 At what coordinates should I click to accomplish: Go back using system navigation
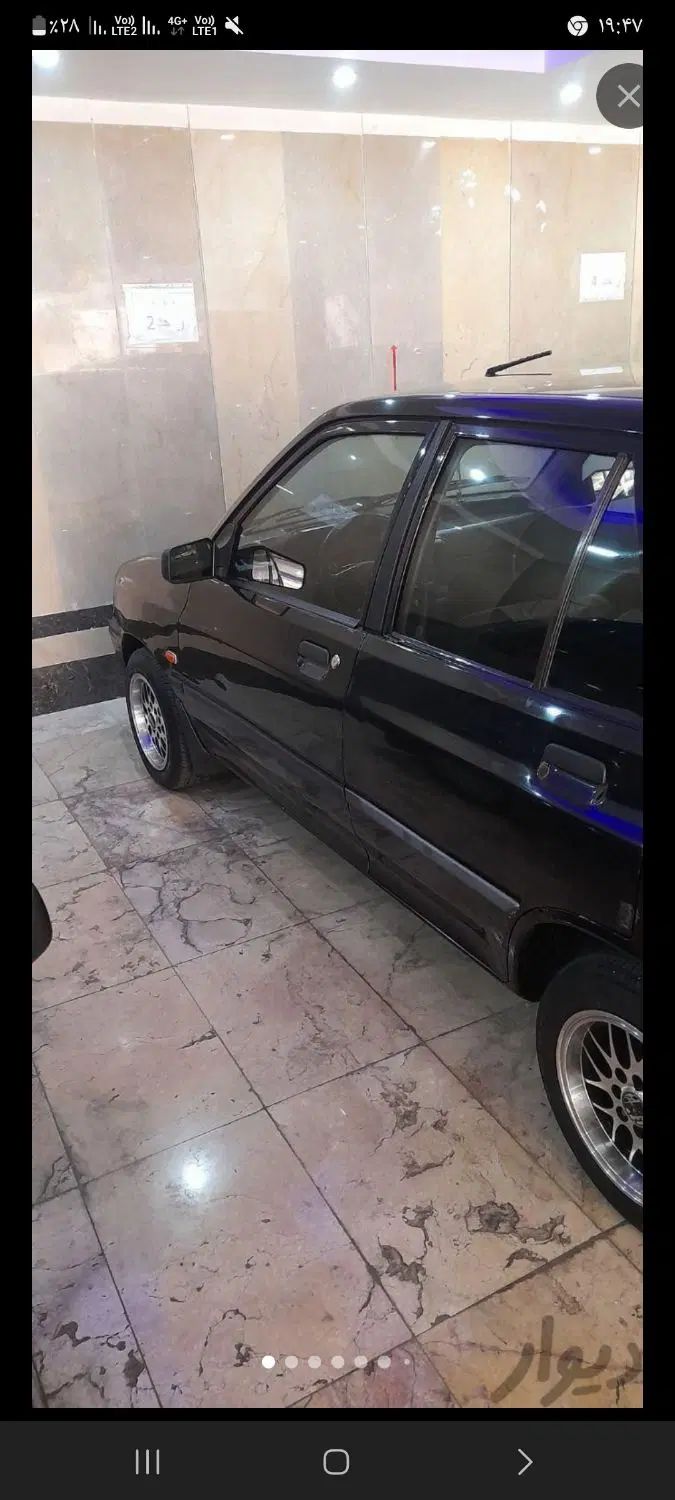click(524, 1462)
